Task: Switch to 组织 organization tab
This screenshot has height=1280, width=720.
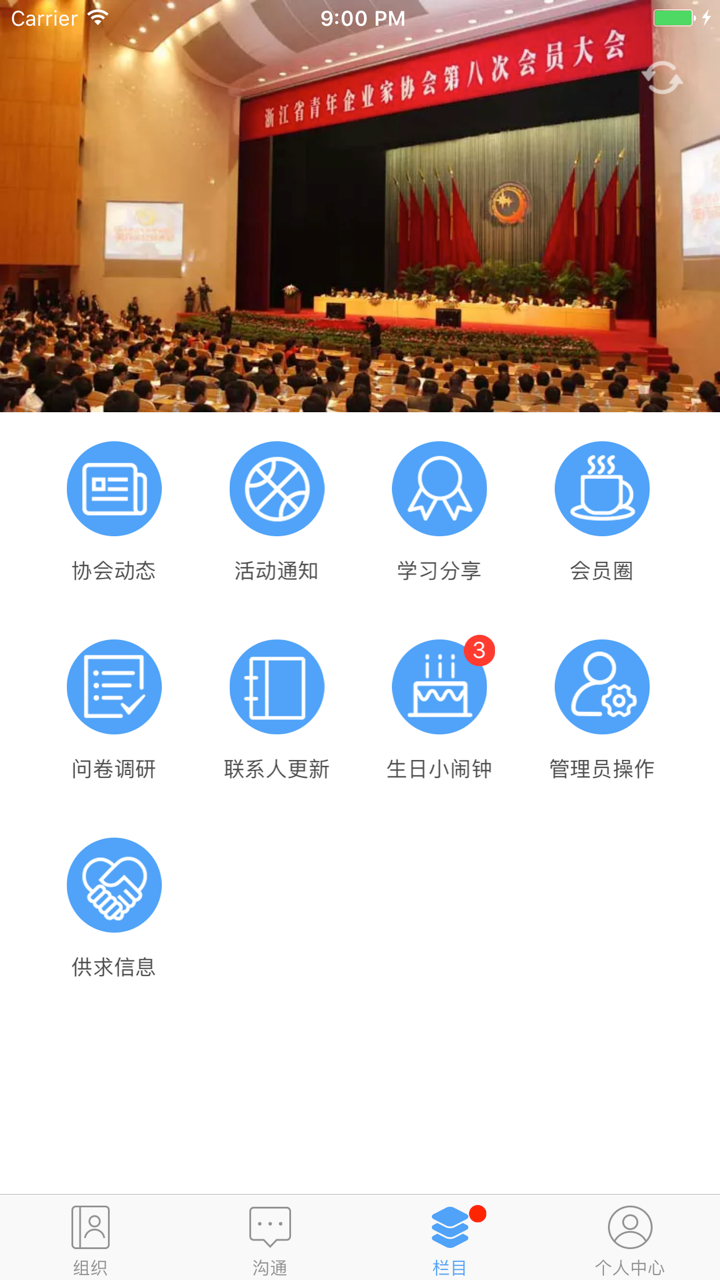Action: [x=90, y=1237]
